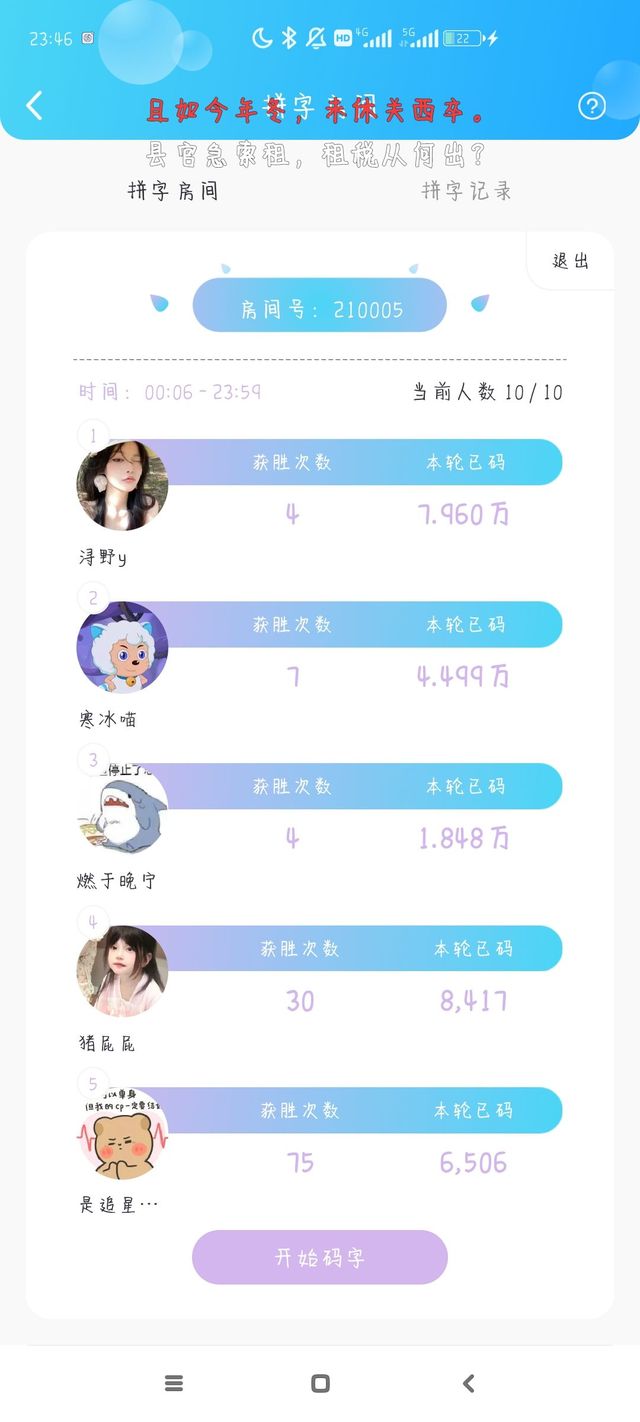Open 猪屁屁's avatar

click(122, 971)
